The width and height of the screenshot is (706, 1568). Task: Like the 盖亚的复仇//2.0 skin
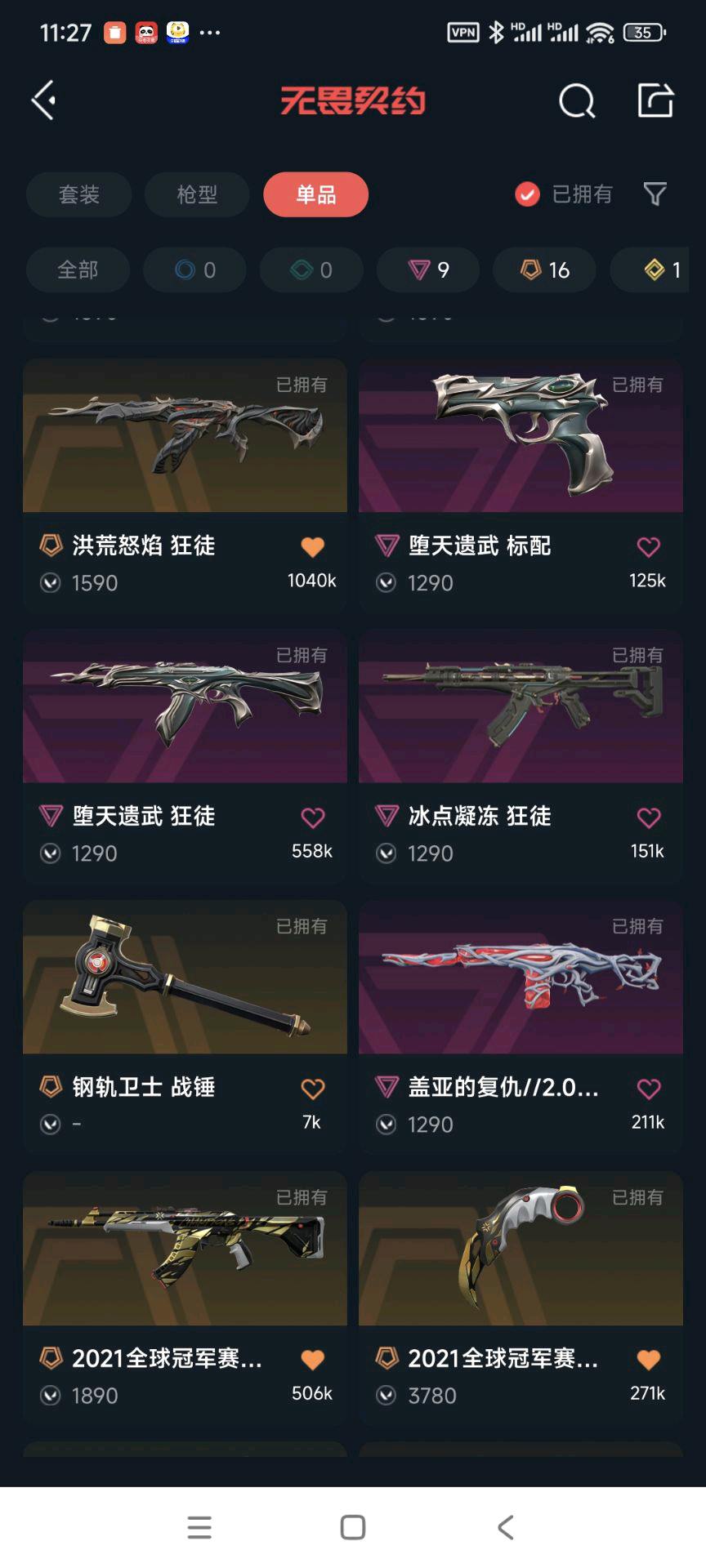pos(648,1089)
